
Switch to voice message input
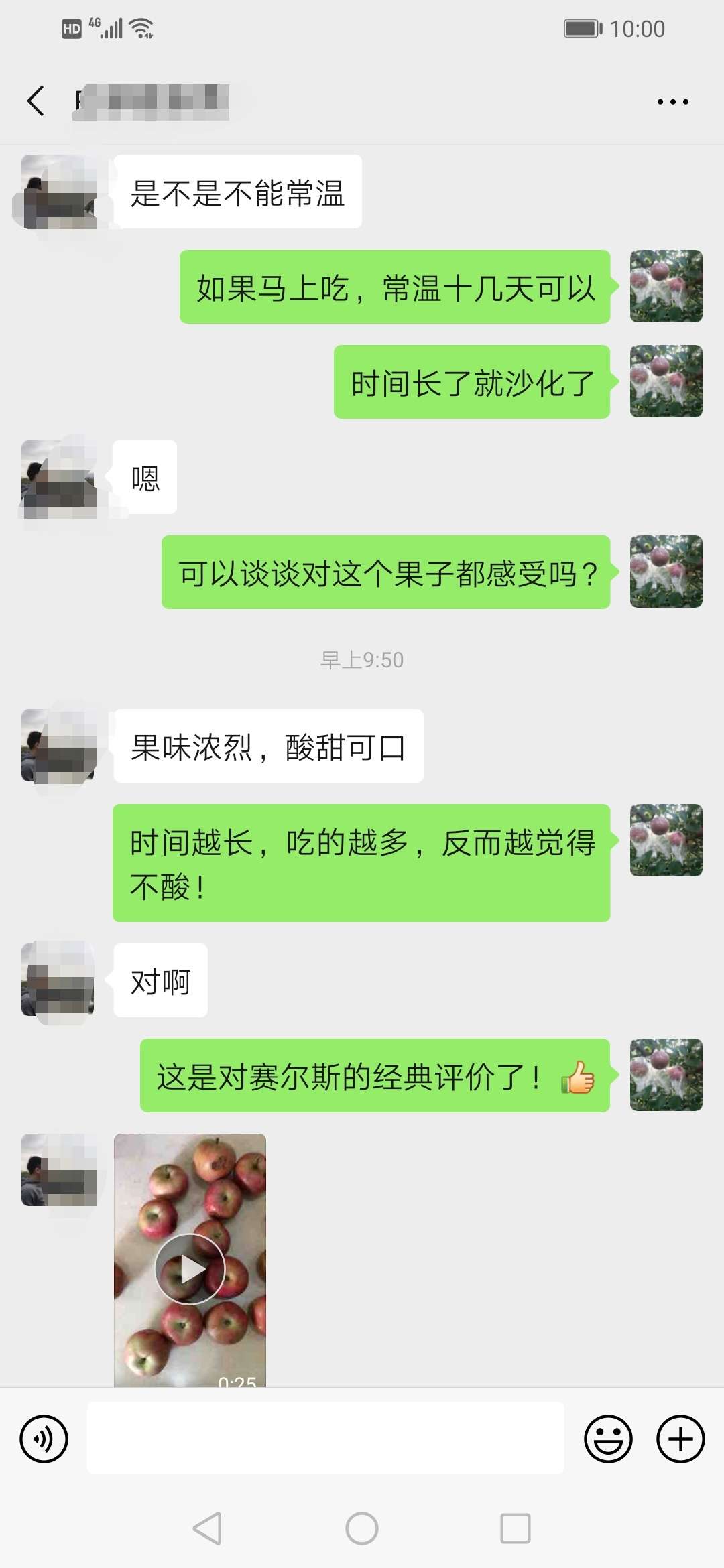pyautogui.click(x=44, y=1439)
